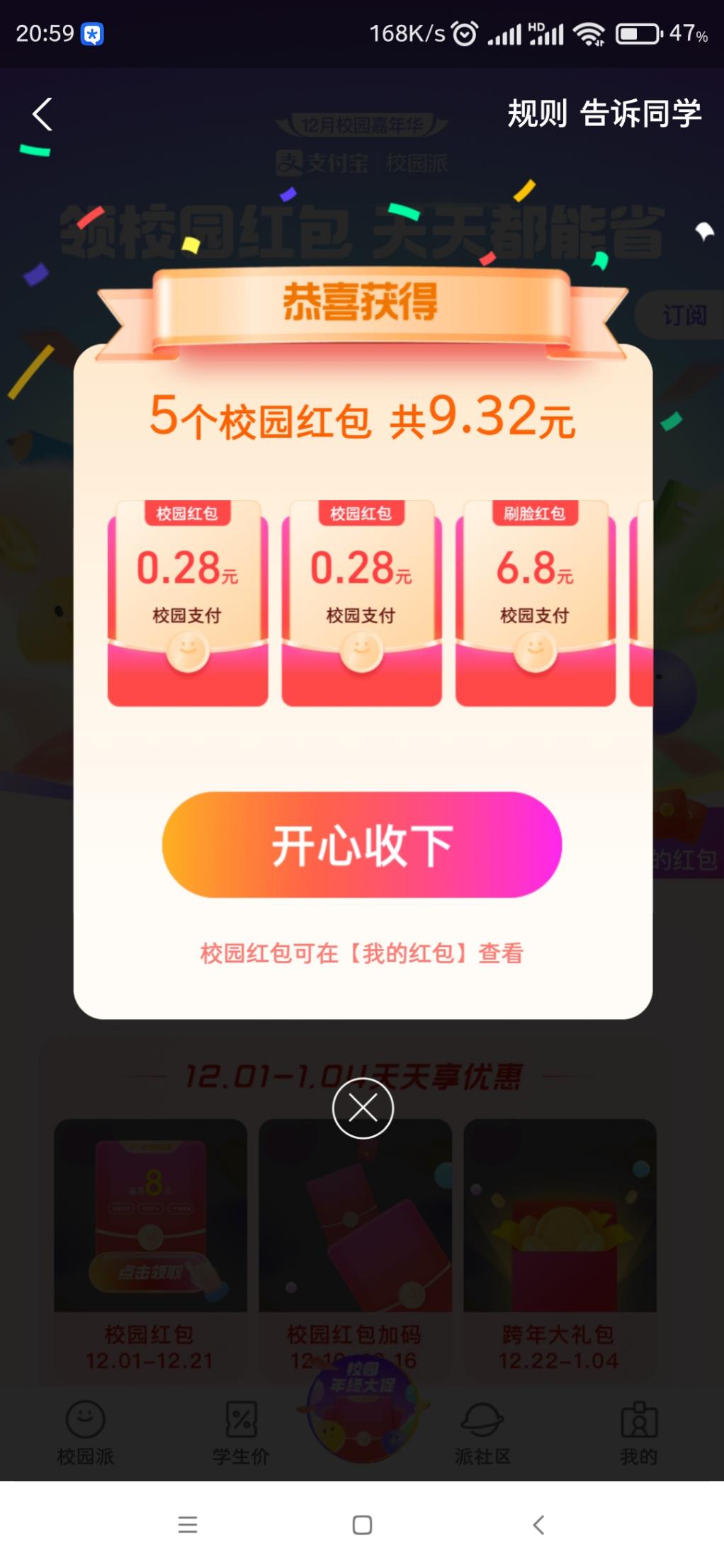
Task: Close the 恭喜获得 red packet popup
Action: (x=363, y=1108)
